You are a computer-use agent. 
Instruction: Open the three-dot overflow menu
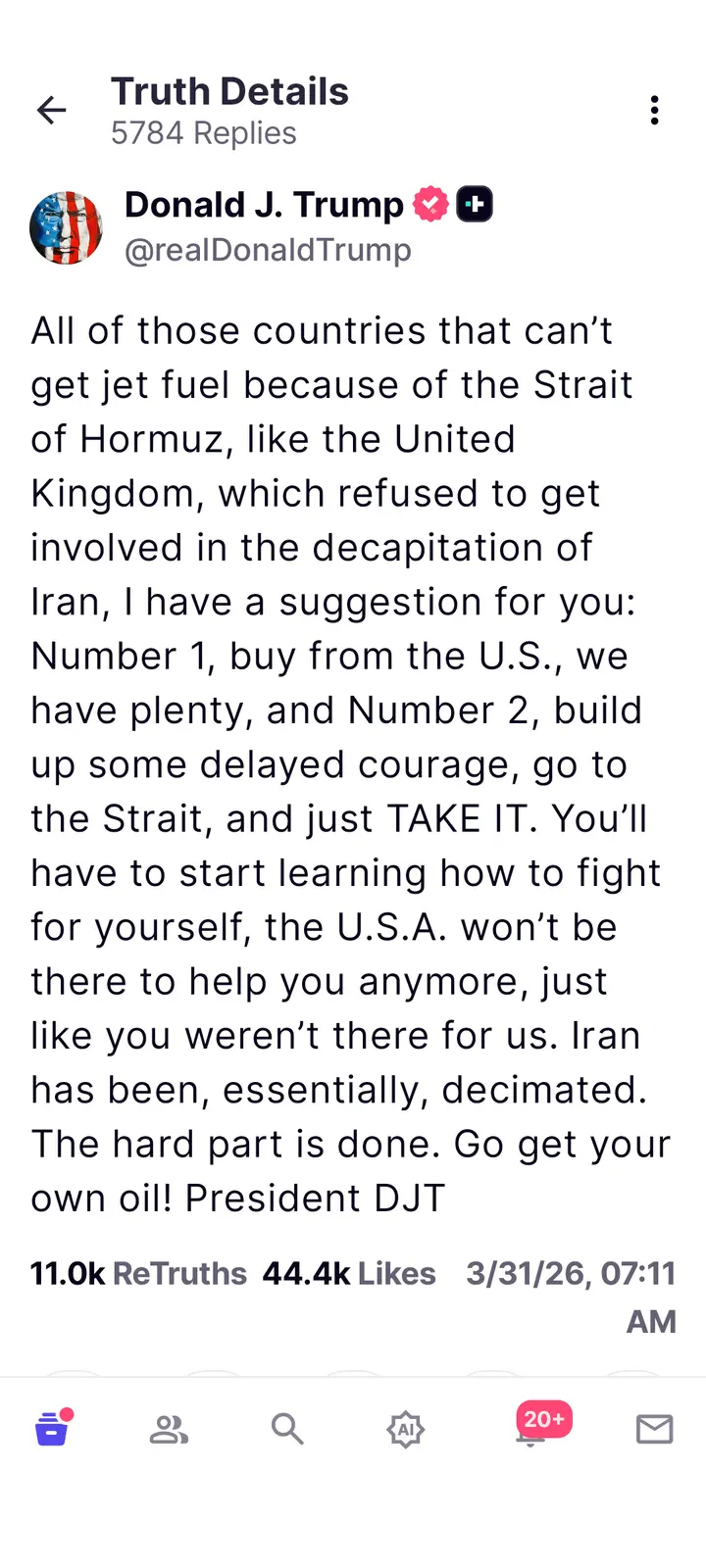pos(654,110)
